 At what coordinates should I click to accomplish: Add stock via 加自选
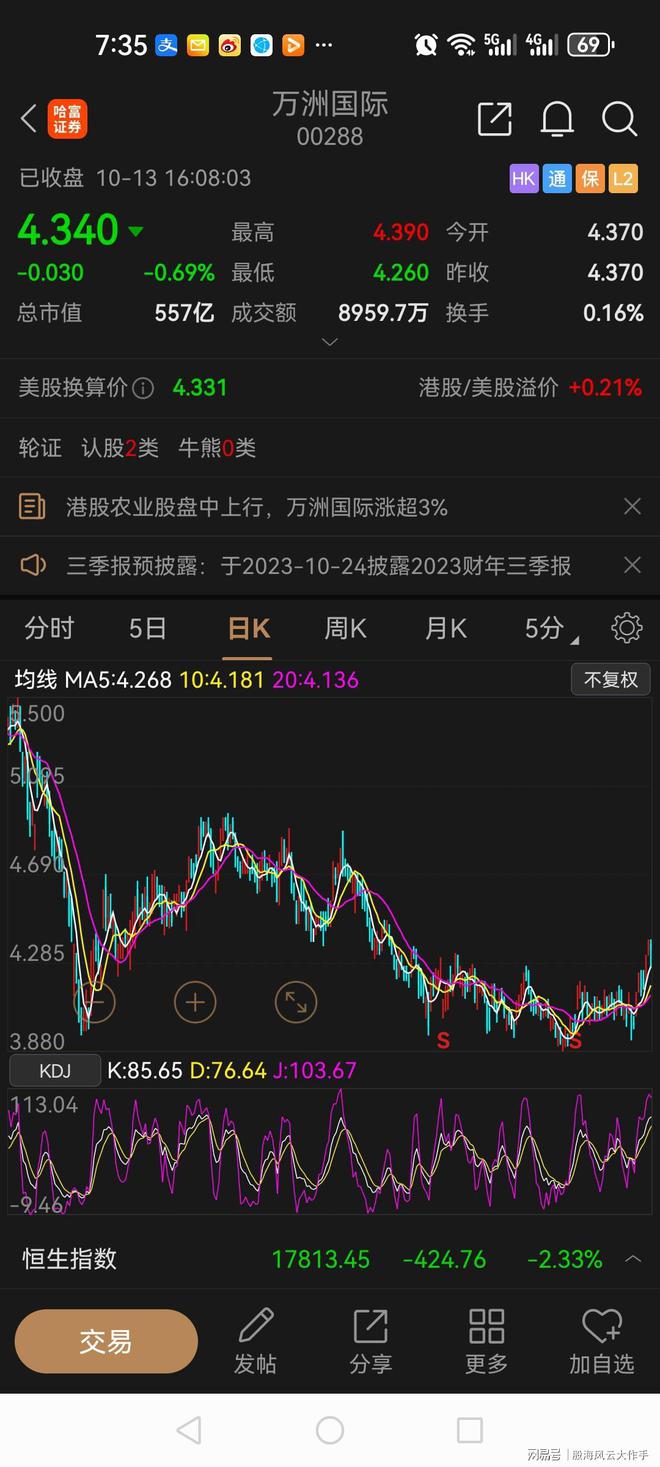point(602,1341)
